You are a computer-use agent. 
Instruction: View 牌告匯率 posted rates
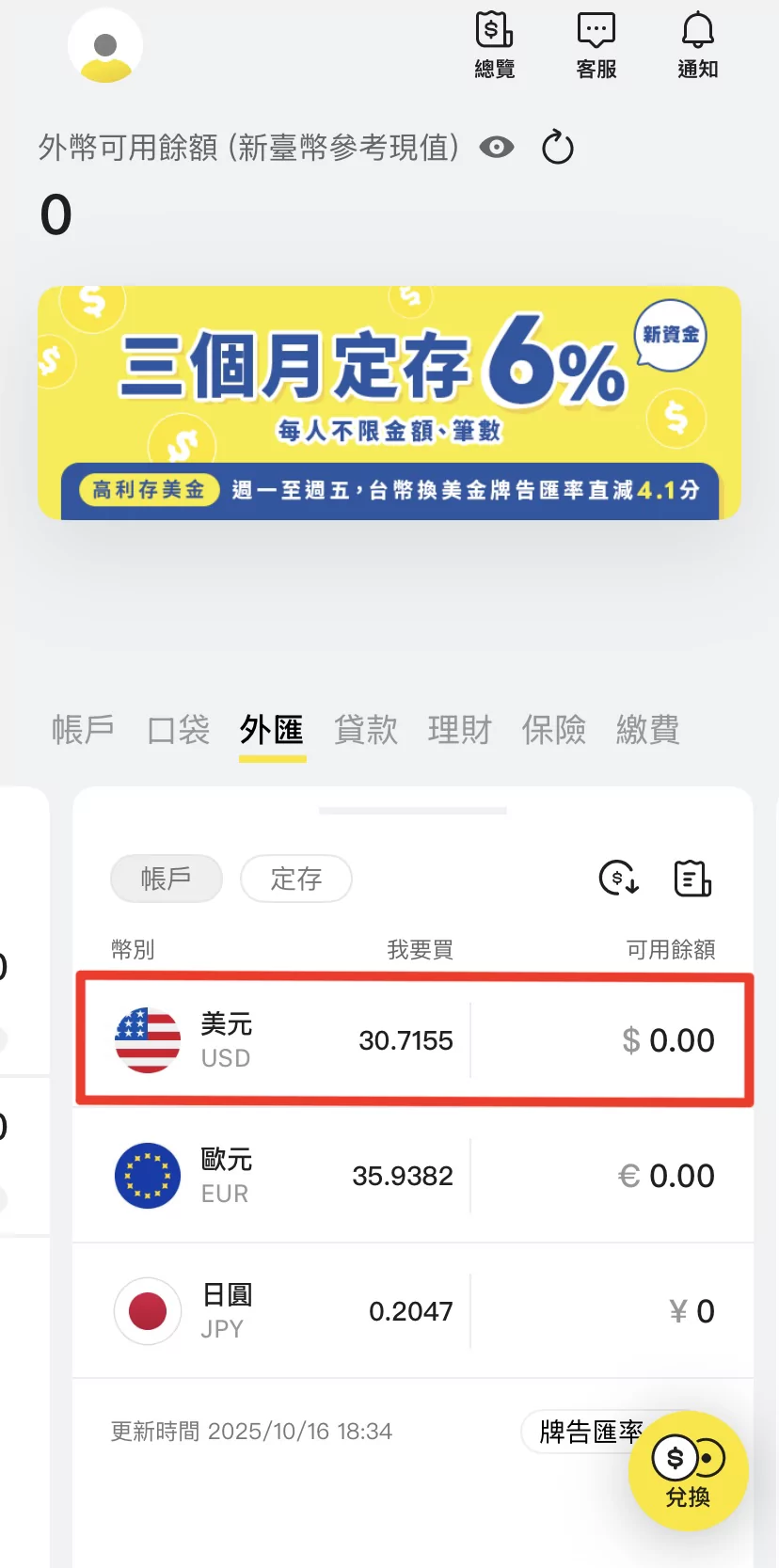[x=583, y=1432]
